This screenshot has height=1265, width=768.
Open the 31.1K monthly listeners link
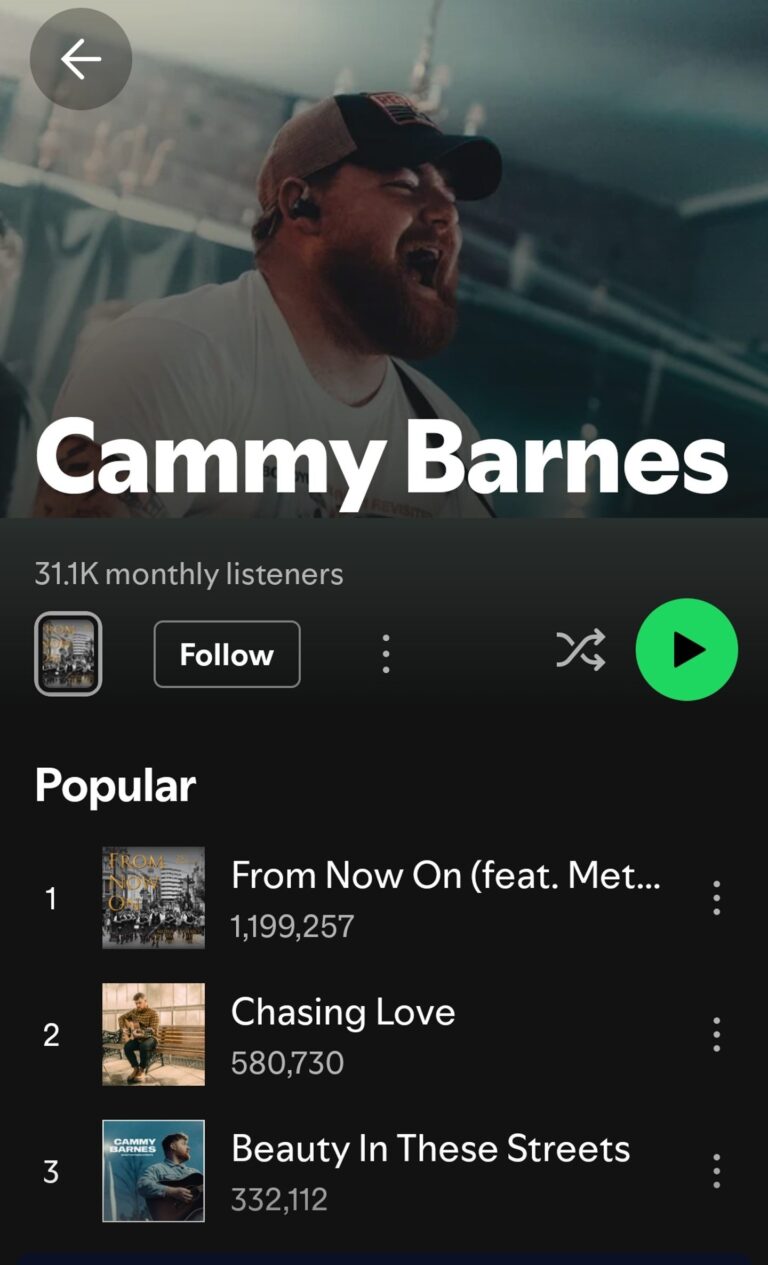188,573
